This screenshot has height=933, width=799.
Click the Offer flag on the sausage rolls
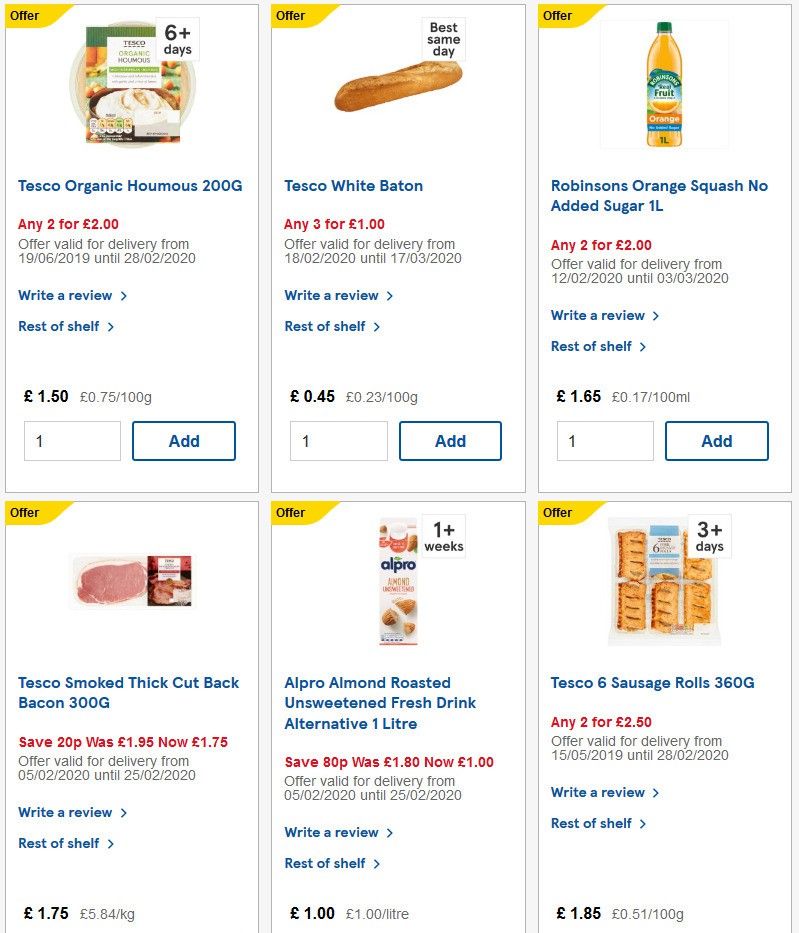click(x=556, y=512)
